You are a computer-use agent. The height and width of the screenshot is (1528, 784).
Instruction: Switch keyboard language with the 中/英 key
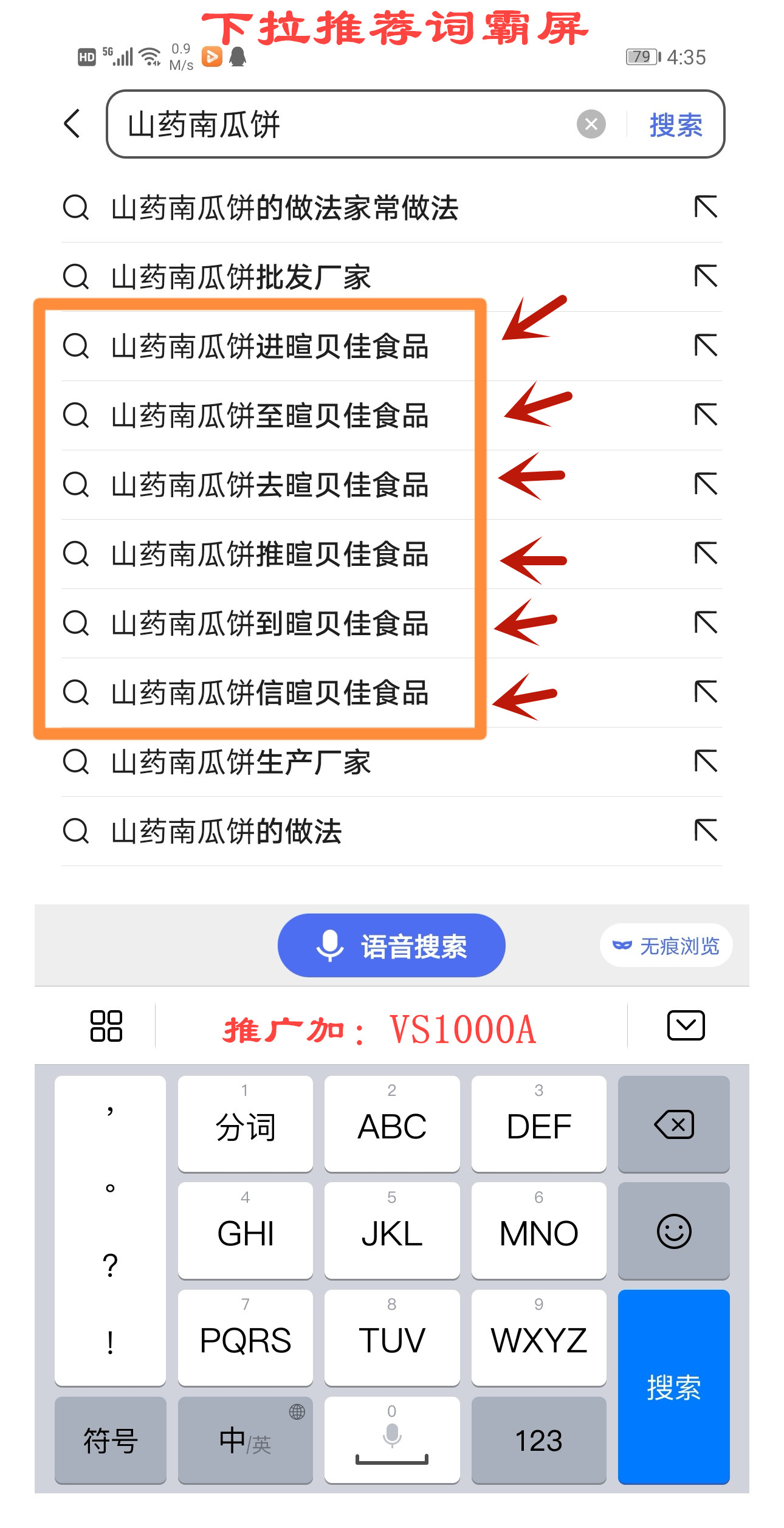[245, 1440]
